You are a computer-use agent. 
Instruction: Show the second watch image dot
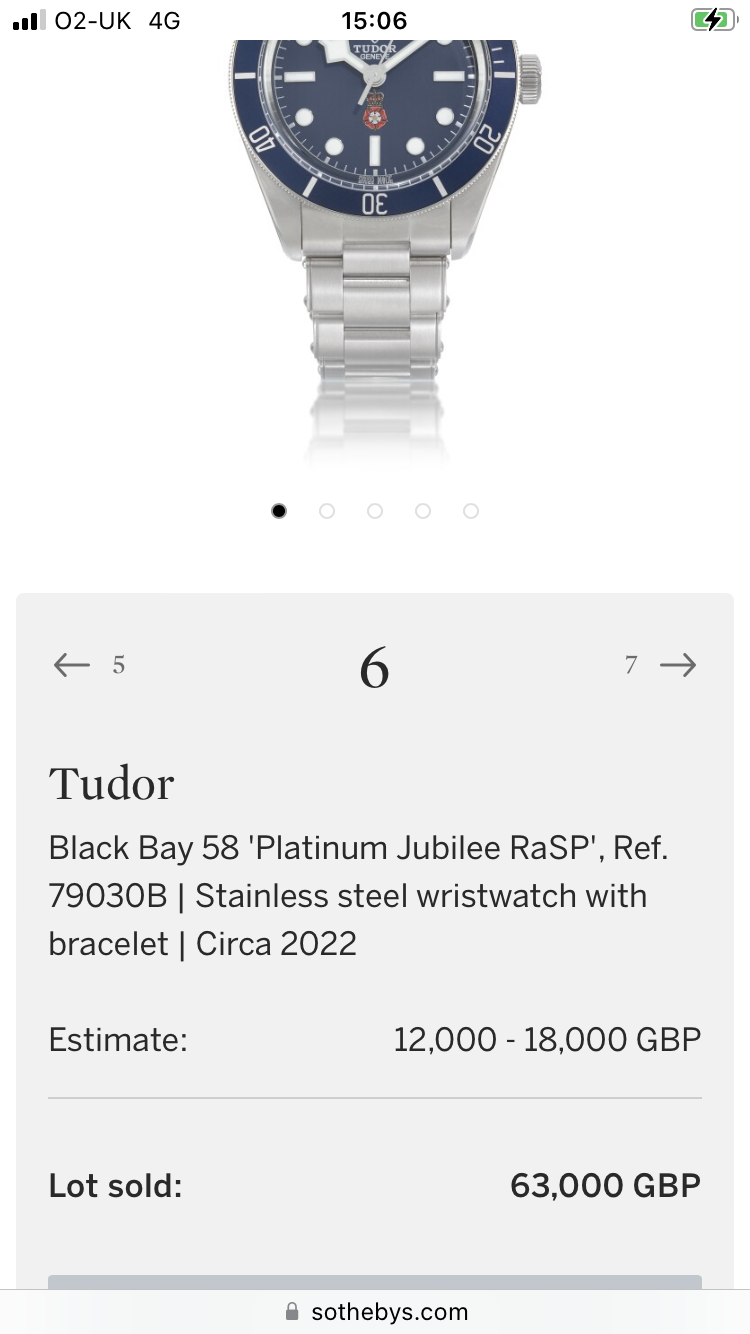click(x=327, y=511)
